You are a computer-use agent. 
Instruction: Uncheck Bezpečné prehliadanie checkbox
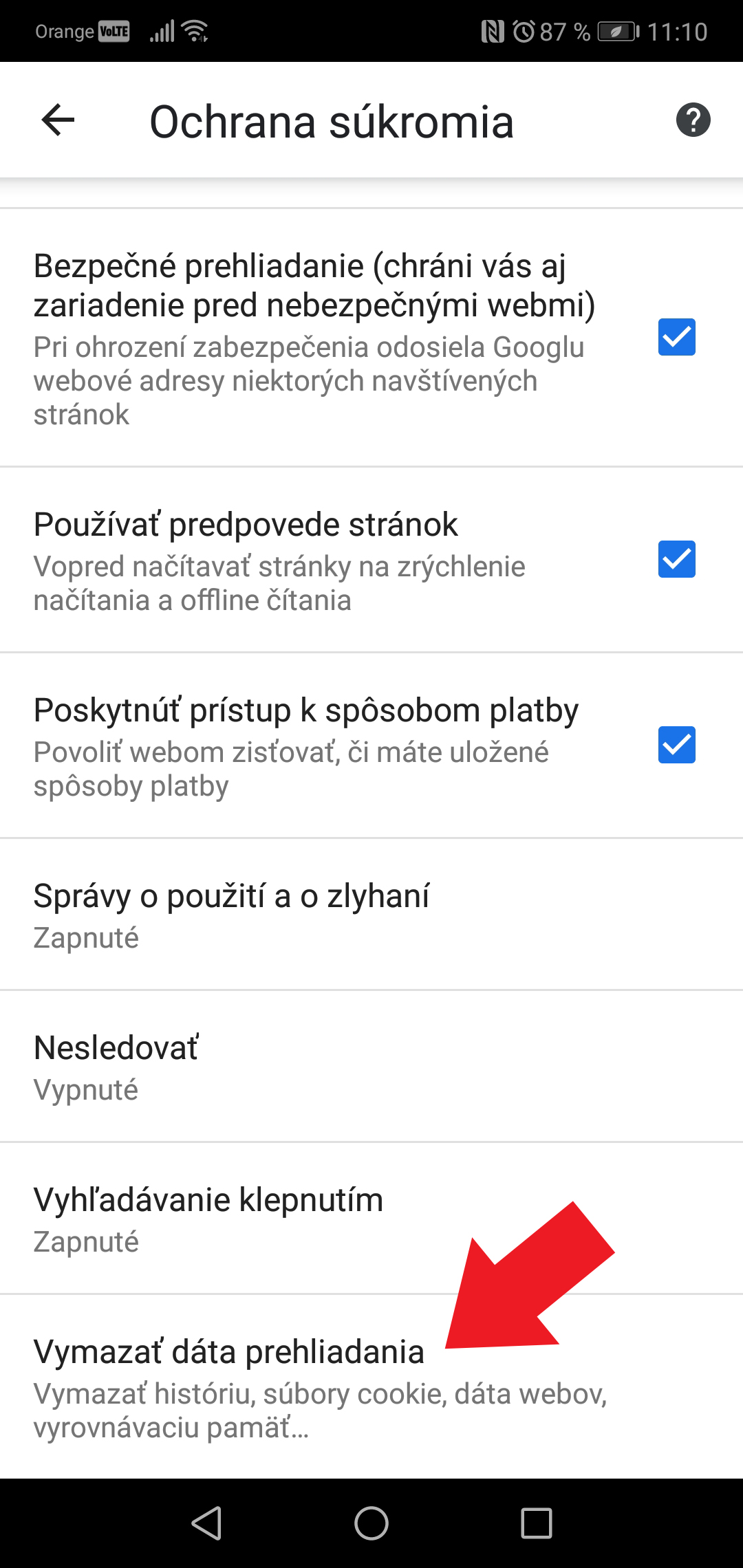pyautogui.click(x=676, y=337)
